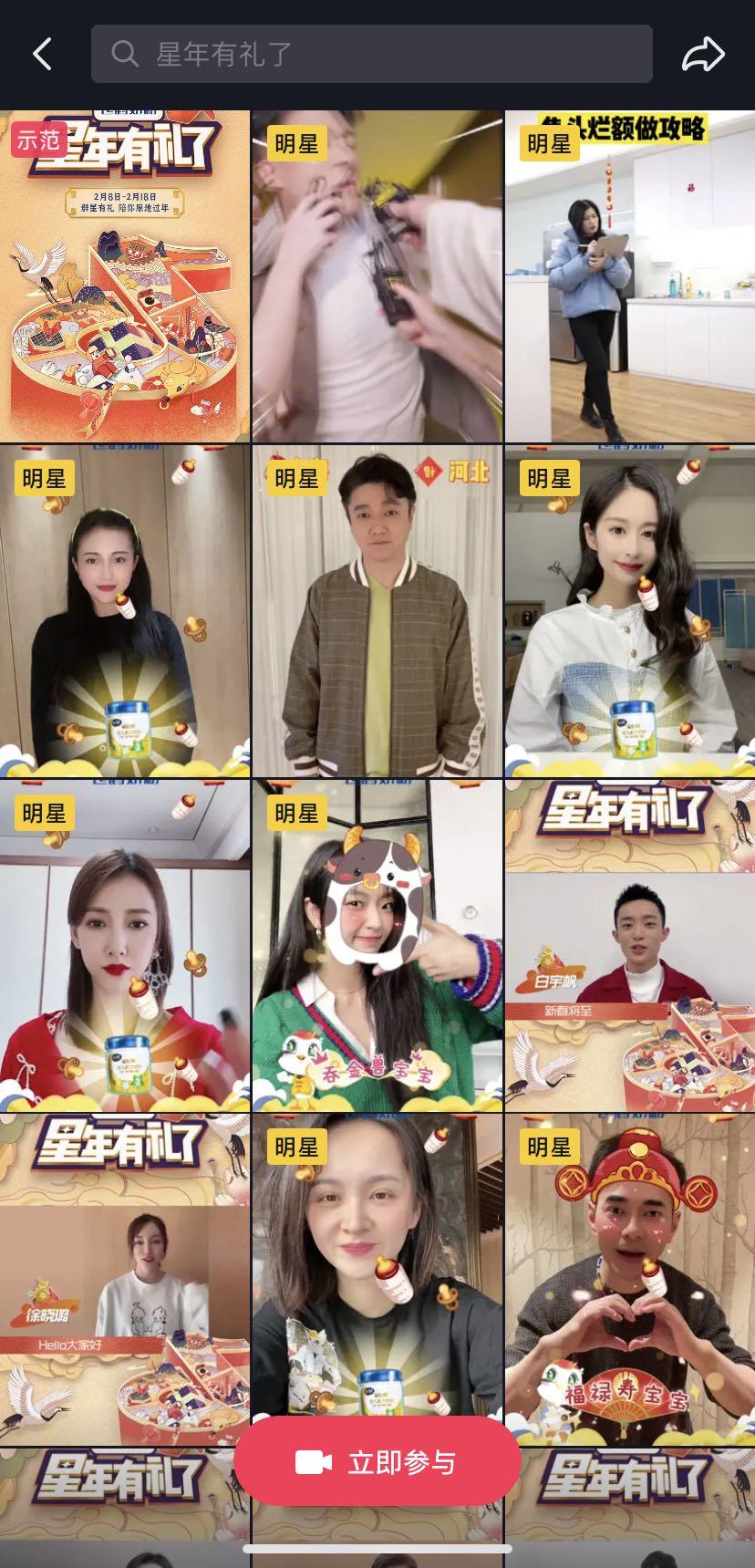Viewport: 755px width, 1568px height.
Task: Open the 徐晓璐 Hello大家好 video
Action: 125,1280
